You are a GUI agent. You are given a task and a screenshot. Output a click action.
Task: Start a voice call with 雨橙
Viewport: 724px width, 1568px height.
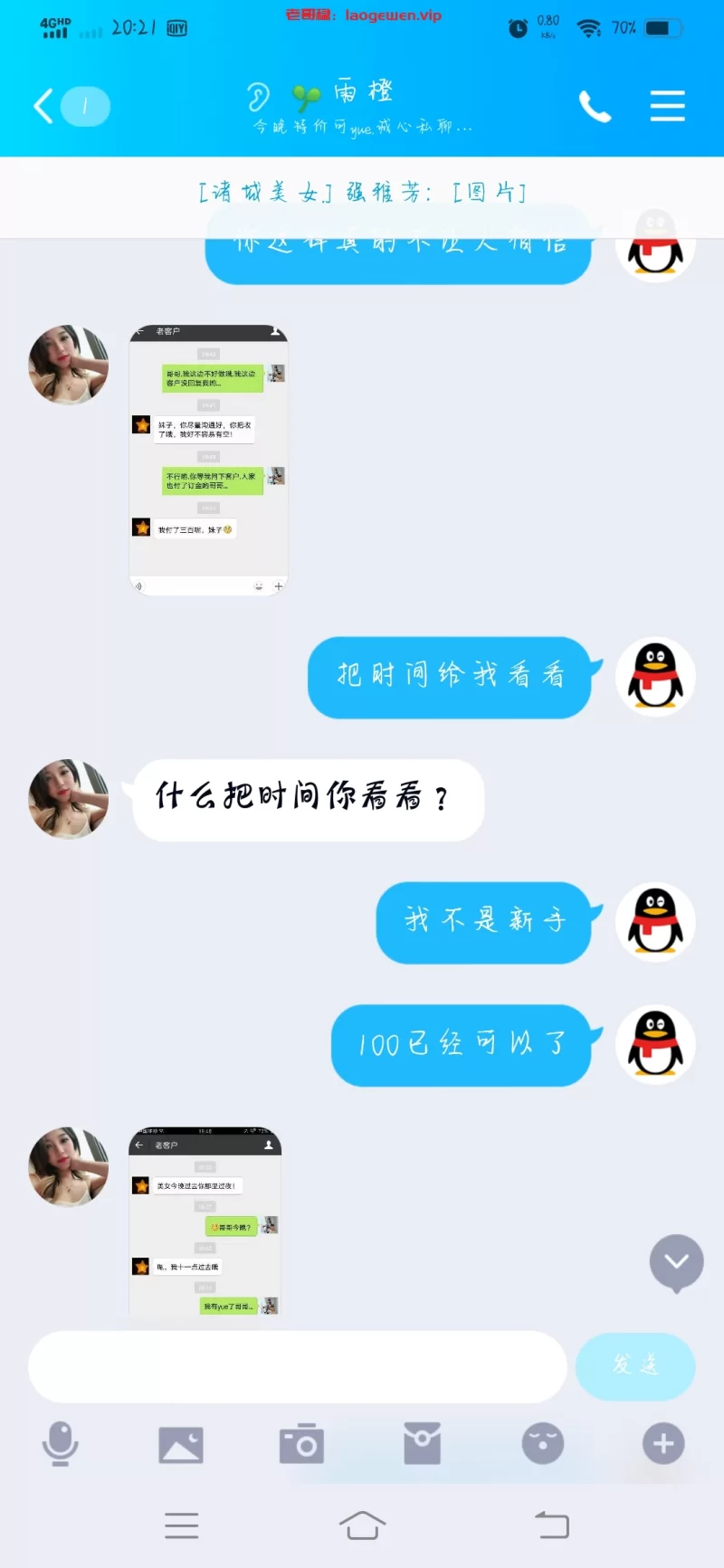click(595, 106)
